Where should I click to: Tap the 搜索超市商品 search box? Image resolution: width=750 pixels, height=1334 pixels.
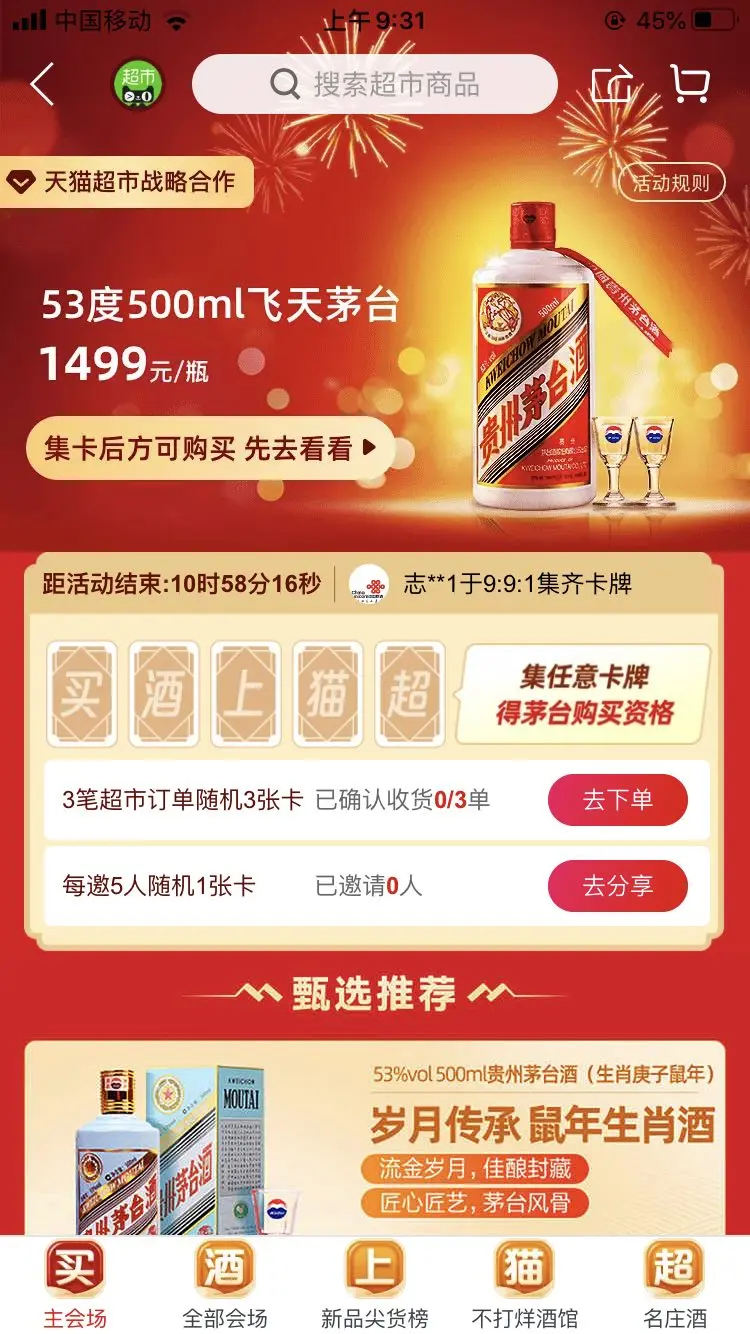coord(375,84)
